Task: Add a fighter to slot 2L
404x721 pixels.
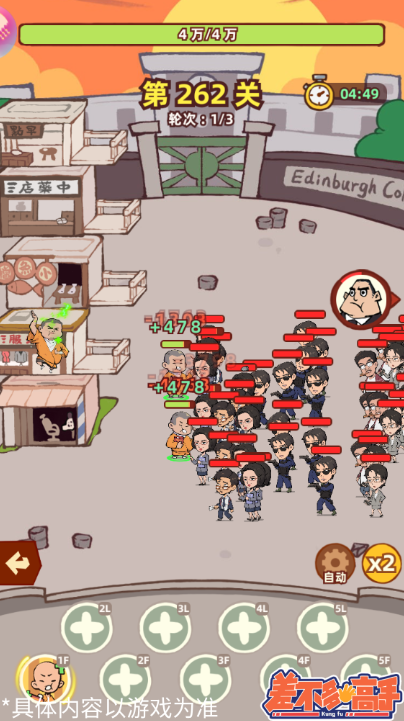Action: click(x=86, y=628)
